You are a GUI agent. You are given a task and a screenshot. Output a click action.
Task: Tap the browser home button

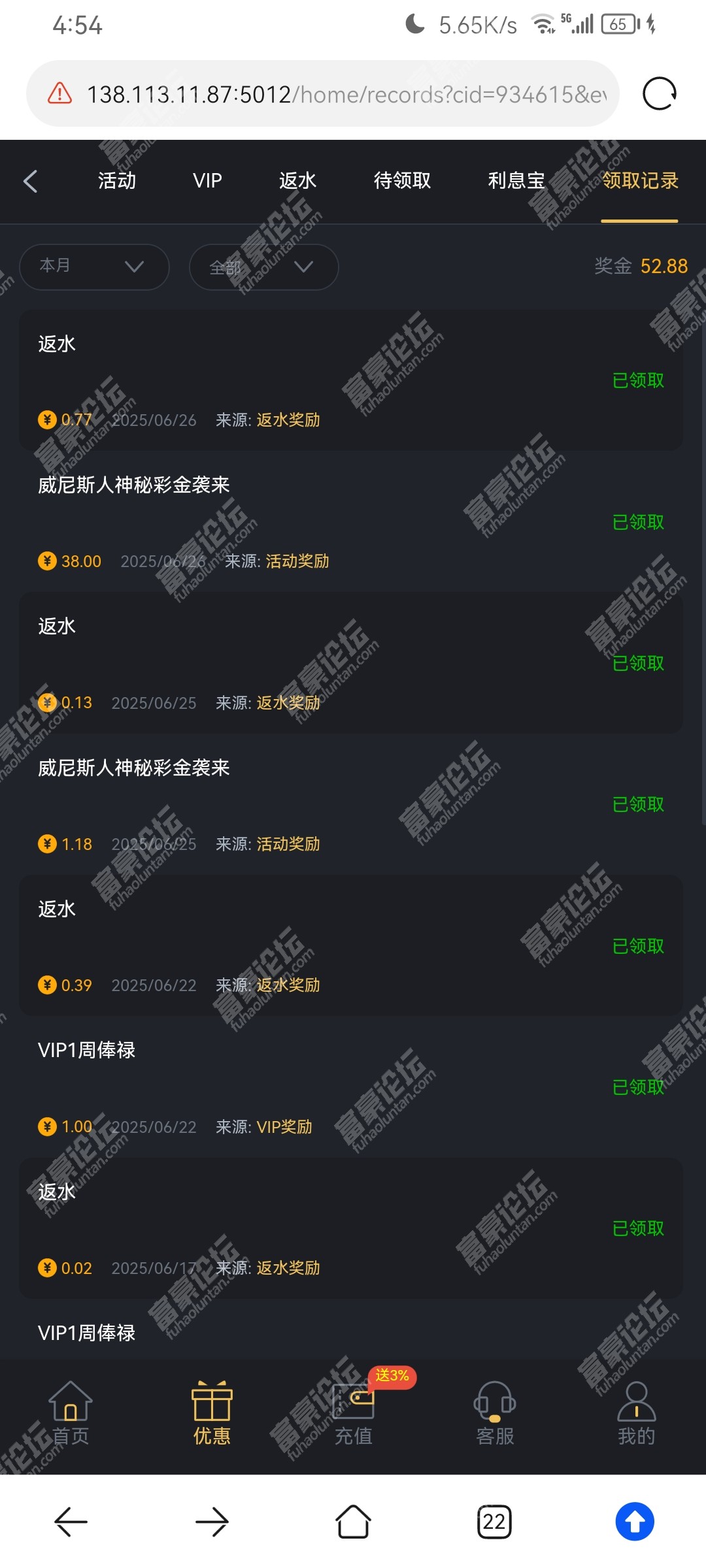(x=353, y=1522)
